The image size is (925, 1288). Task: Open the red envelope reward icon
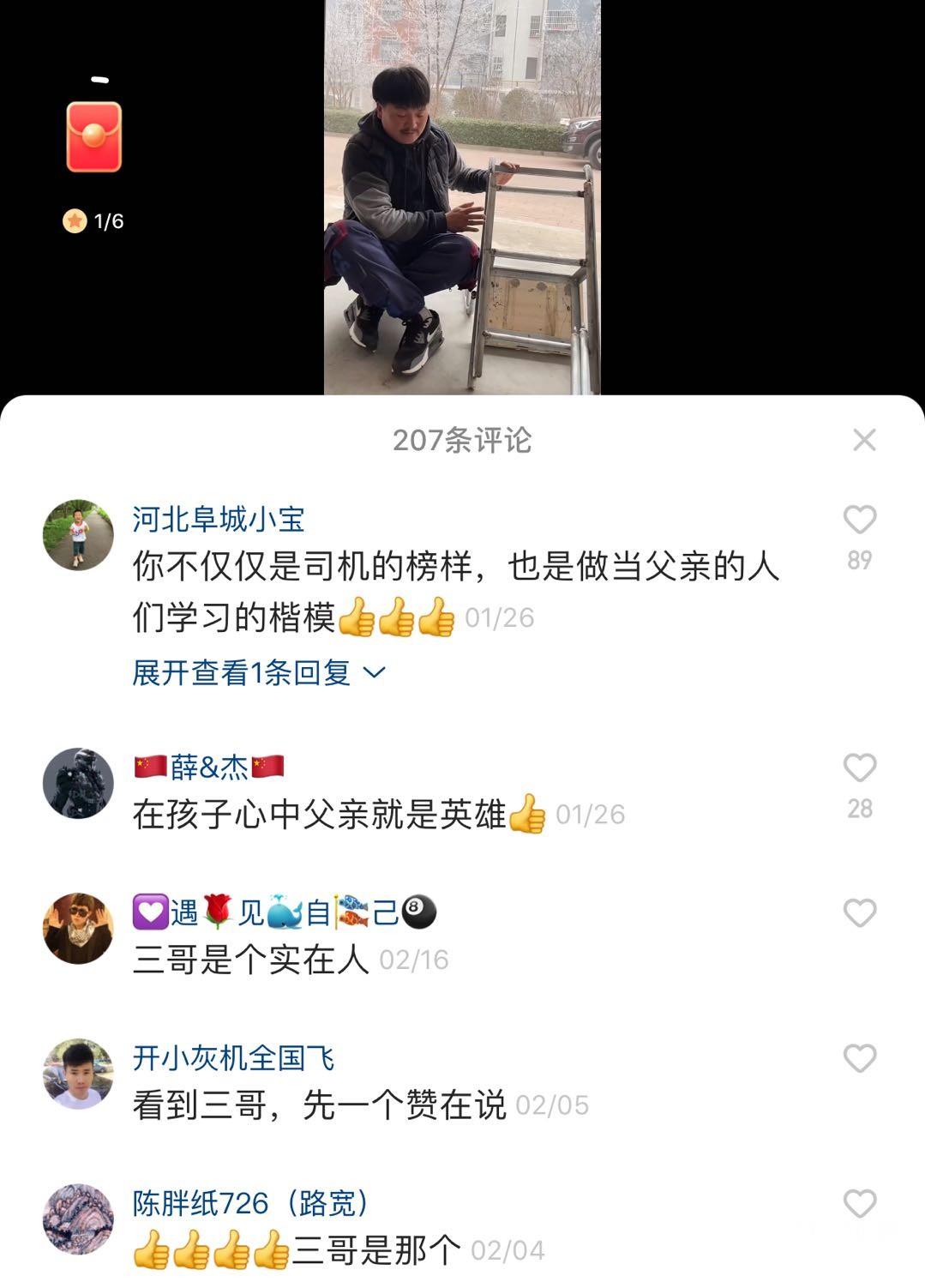[94, 136]
